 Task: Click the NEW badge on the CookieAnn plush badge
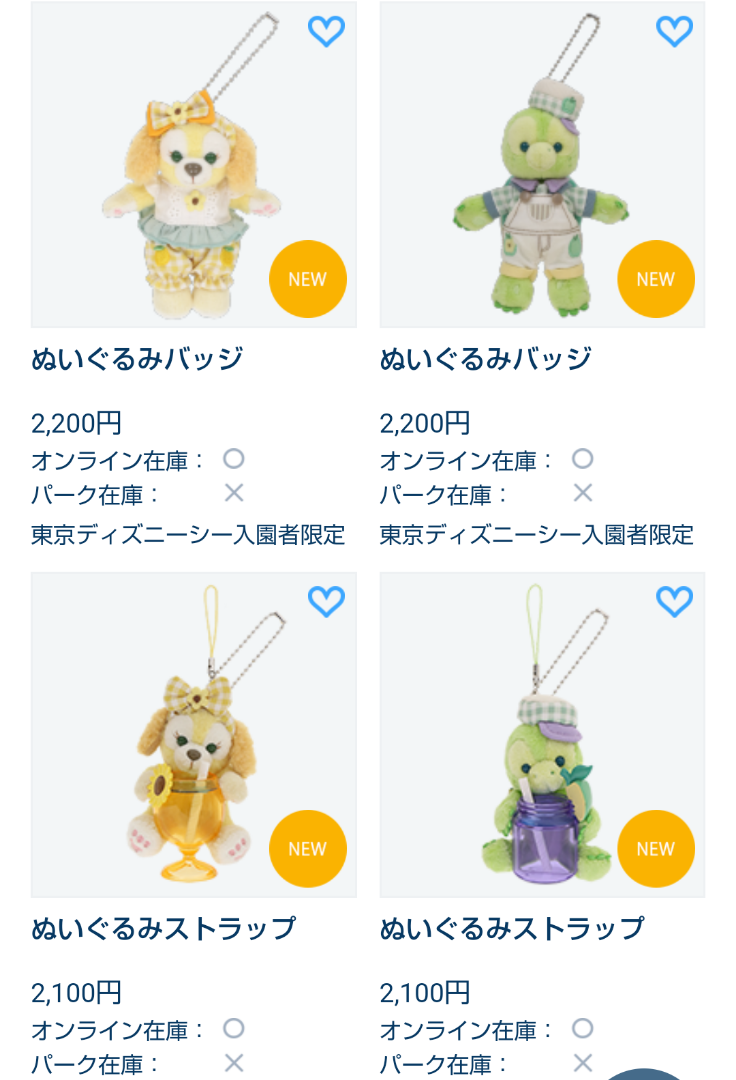point(307,278)
